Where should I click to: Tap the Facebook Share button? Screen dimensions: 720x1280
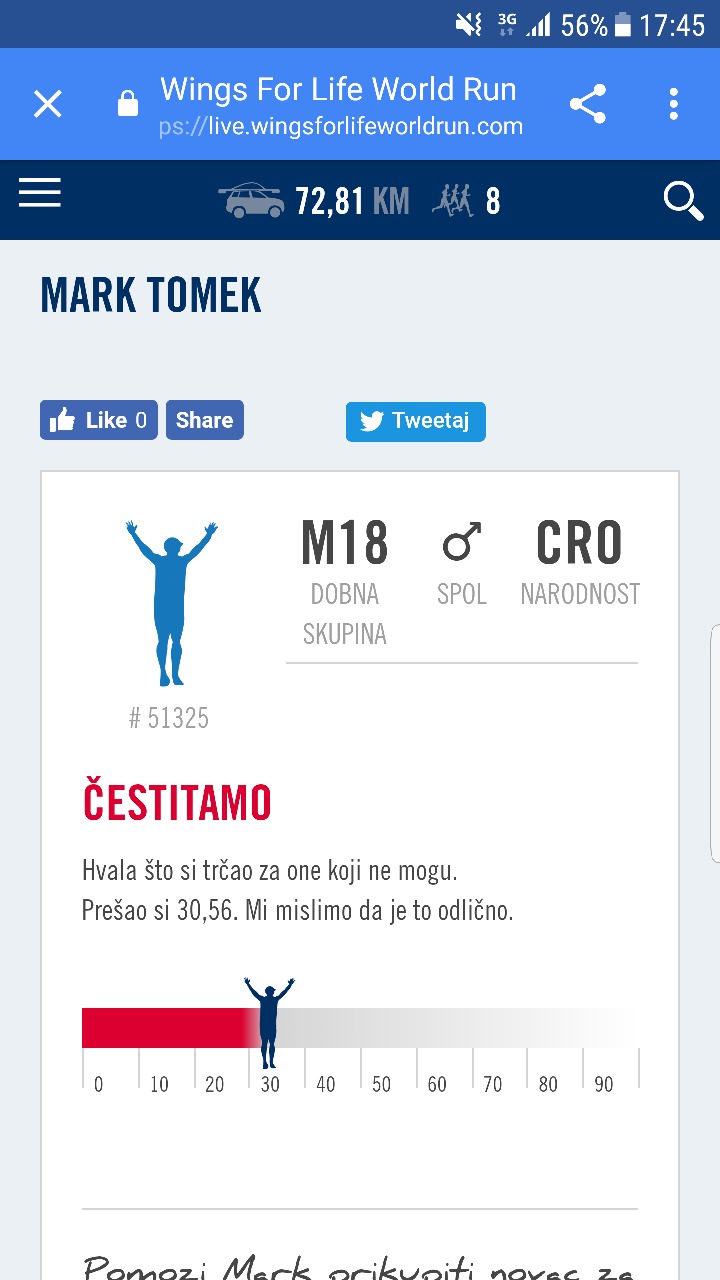click(x=205, y=420)
